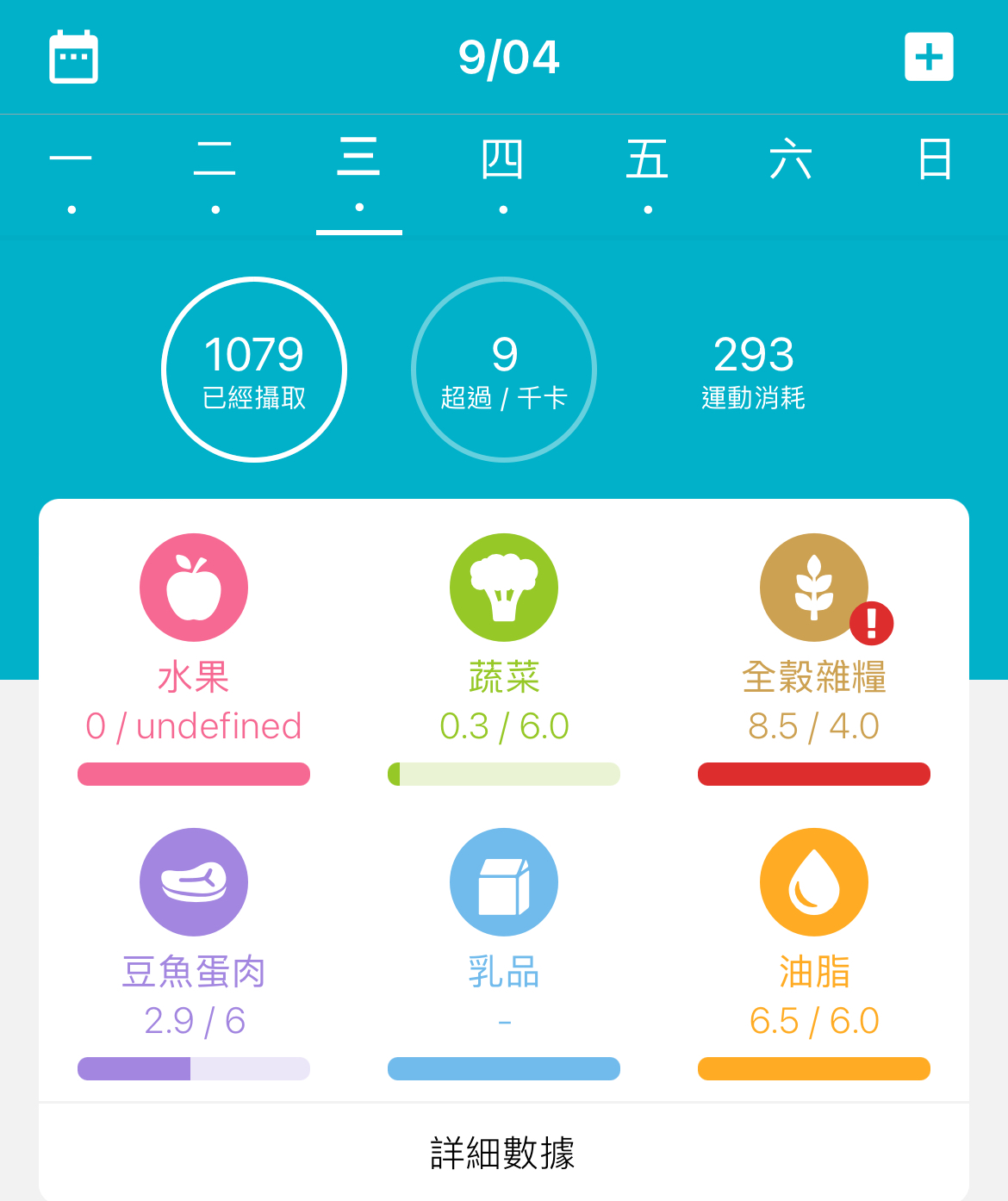Tap the 運動消耗 293 exercise figure
Viewport: 1008px width, 1201px height.
coord(754,371)
